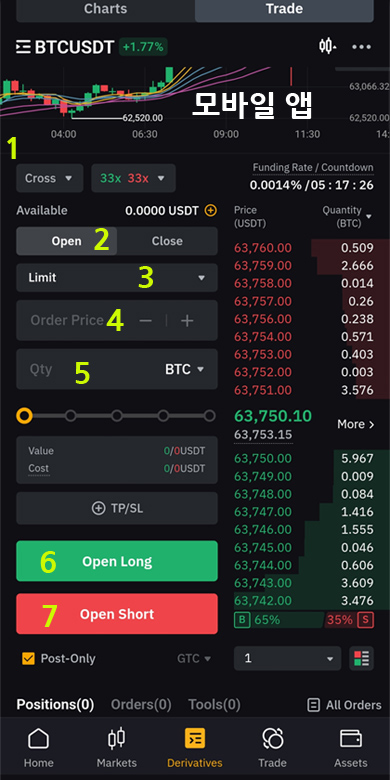Screen dimensions: 390x780
Task: Add TP/SL to the order
Action: 117,508
